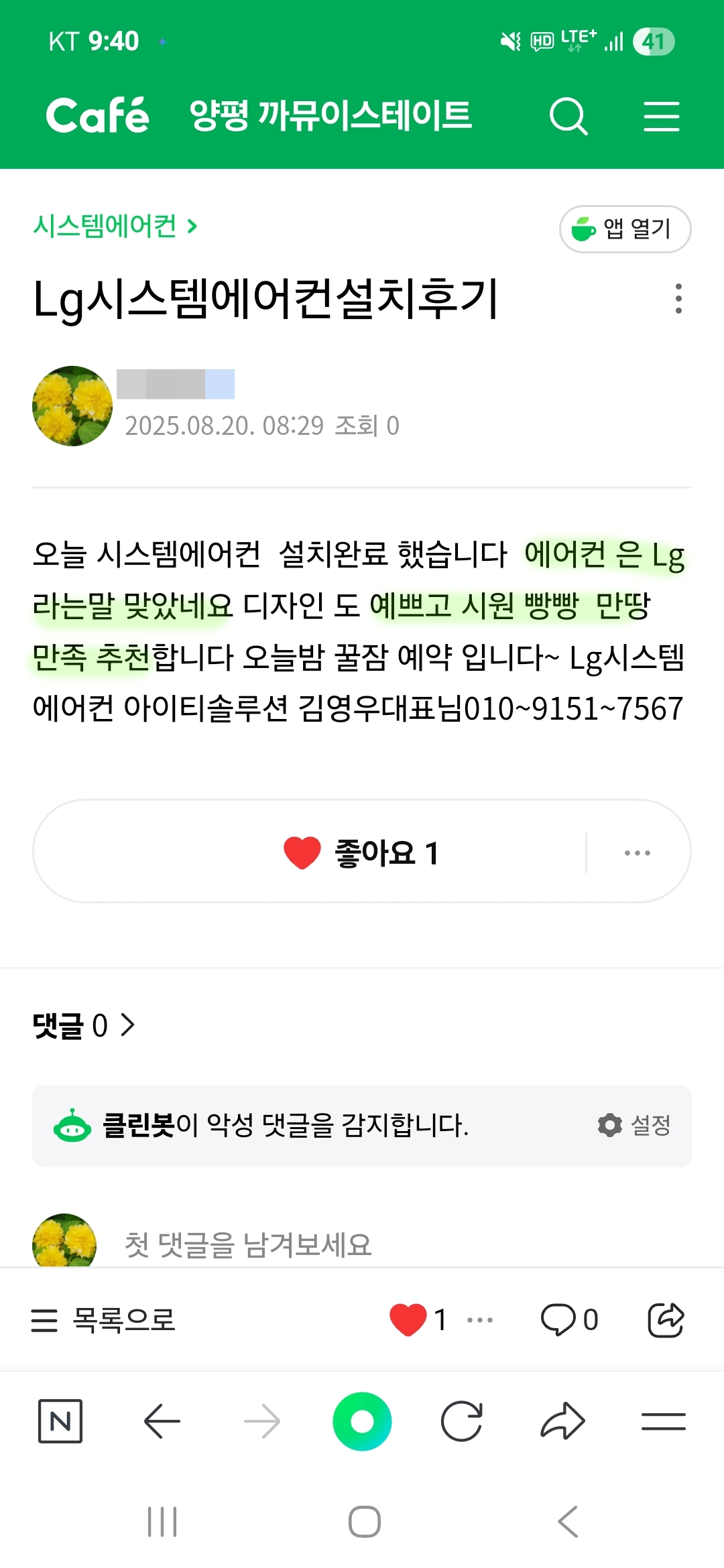Open the comment bubble icon in bottom bar
Viewport: 724px width, 1568px height.
(558, 1320)
